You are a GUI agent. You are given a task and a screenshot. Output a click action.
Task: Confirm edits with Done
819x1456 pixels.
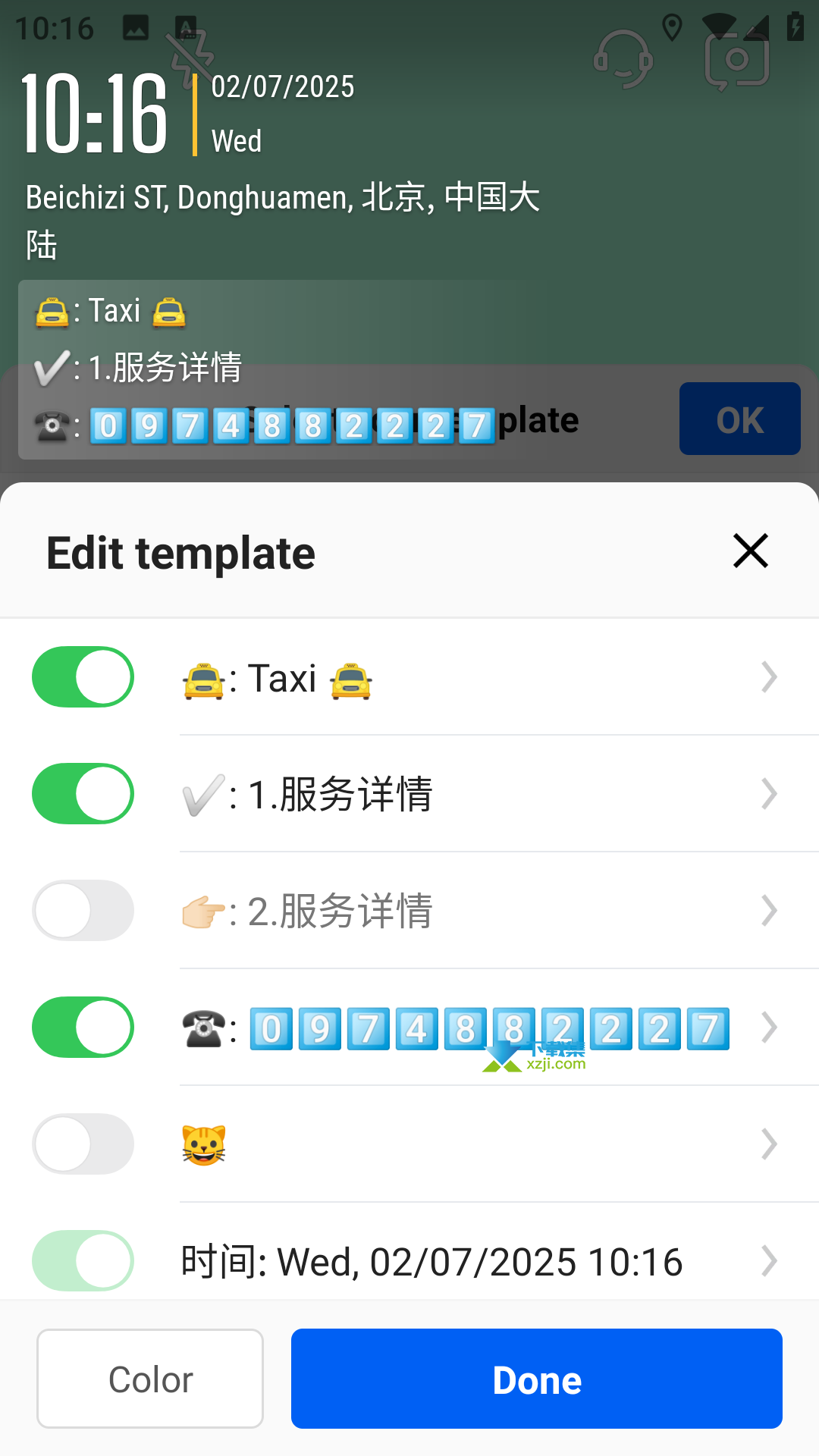coord(537,1379)
